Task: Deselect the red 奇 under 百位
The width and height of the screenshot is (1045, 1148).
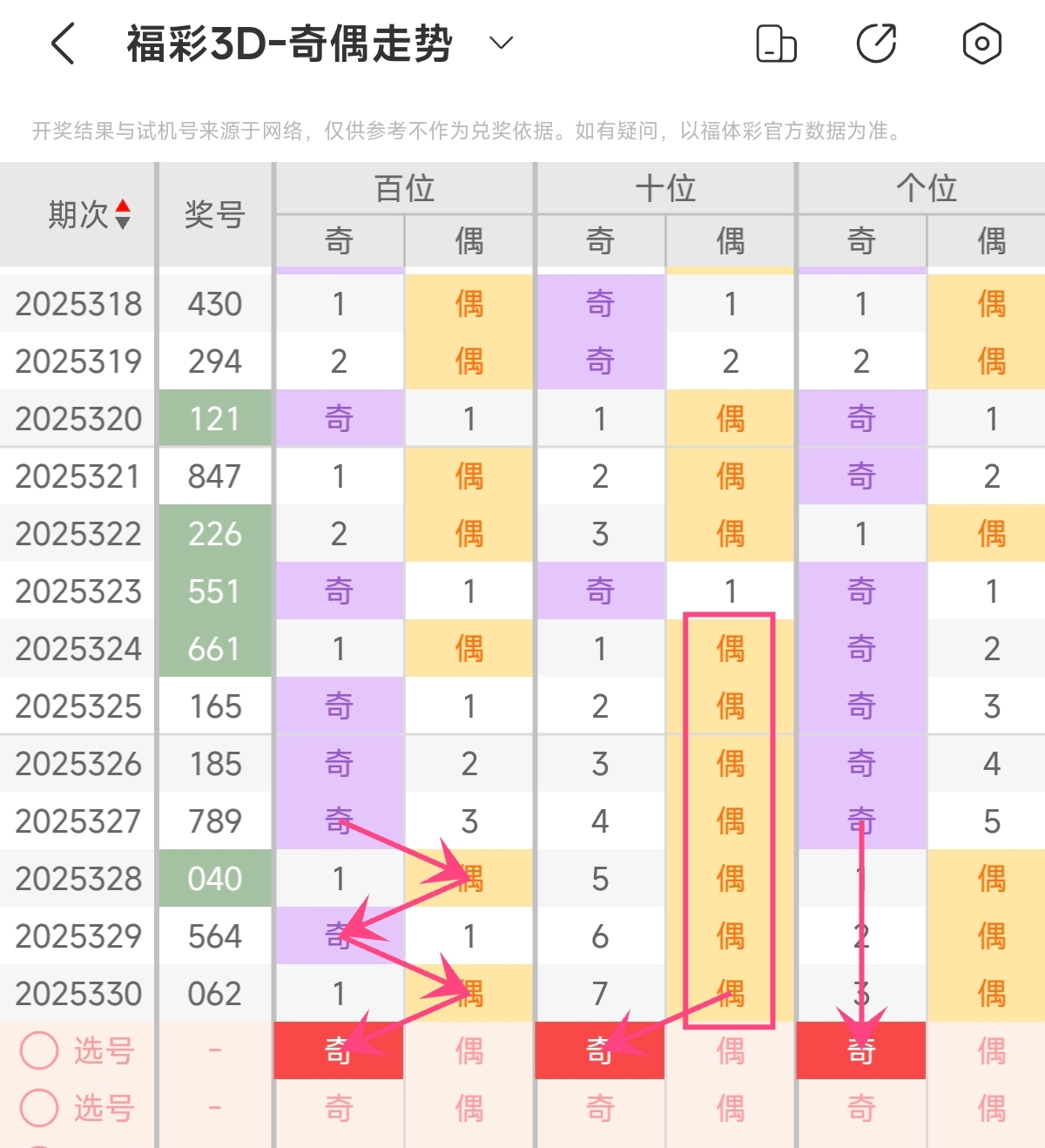Action: click(x=339, y=1050)
